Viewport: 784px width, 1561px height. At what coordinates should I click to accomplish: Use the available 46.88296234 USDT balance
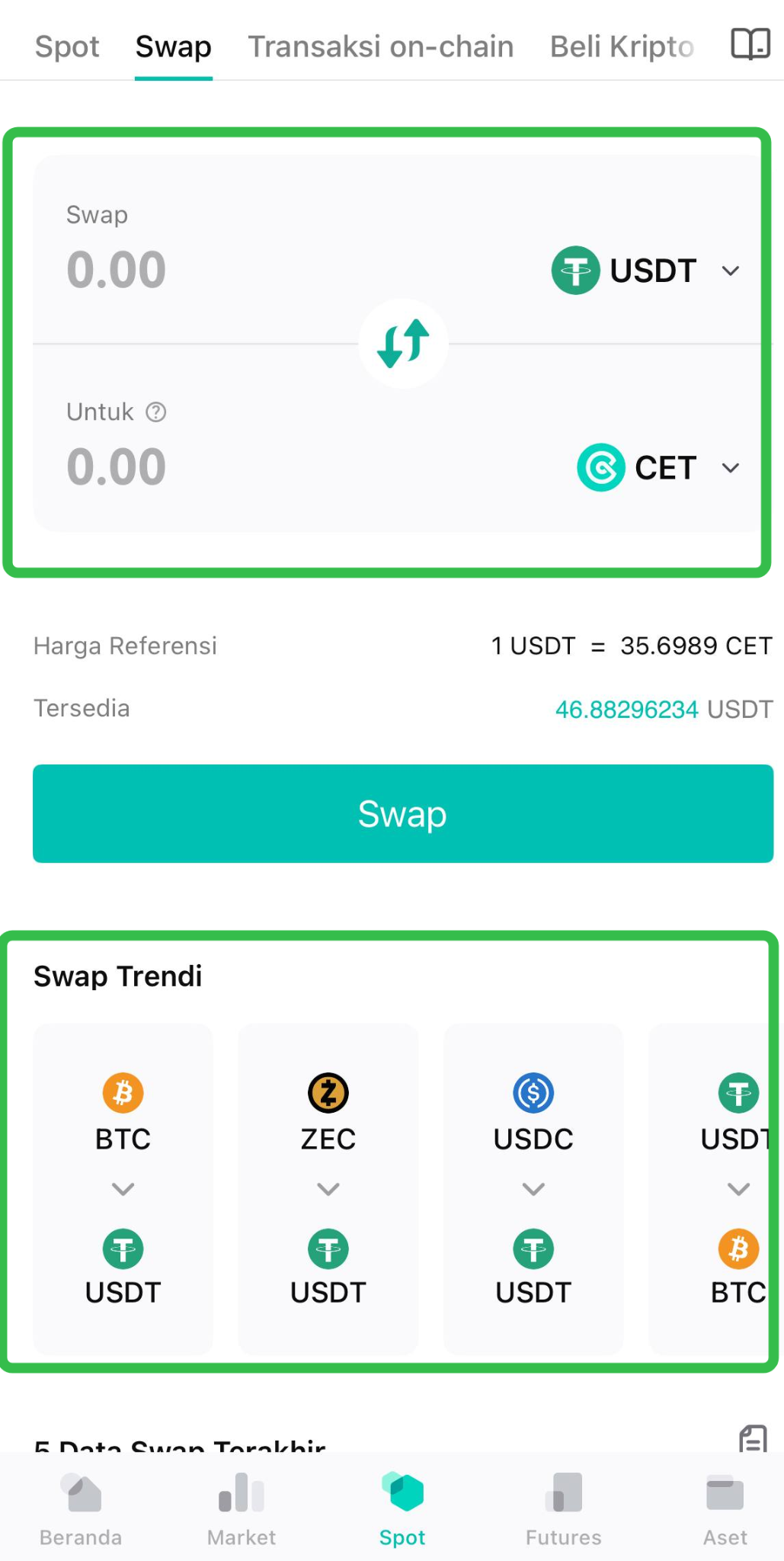pyautogui.click(x=626, y=710)
